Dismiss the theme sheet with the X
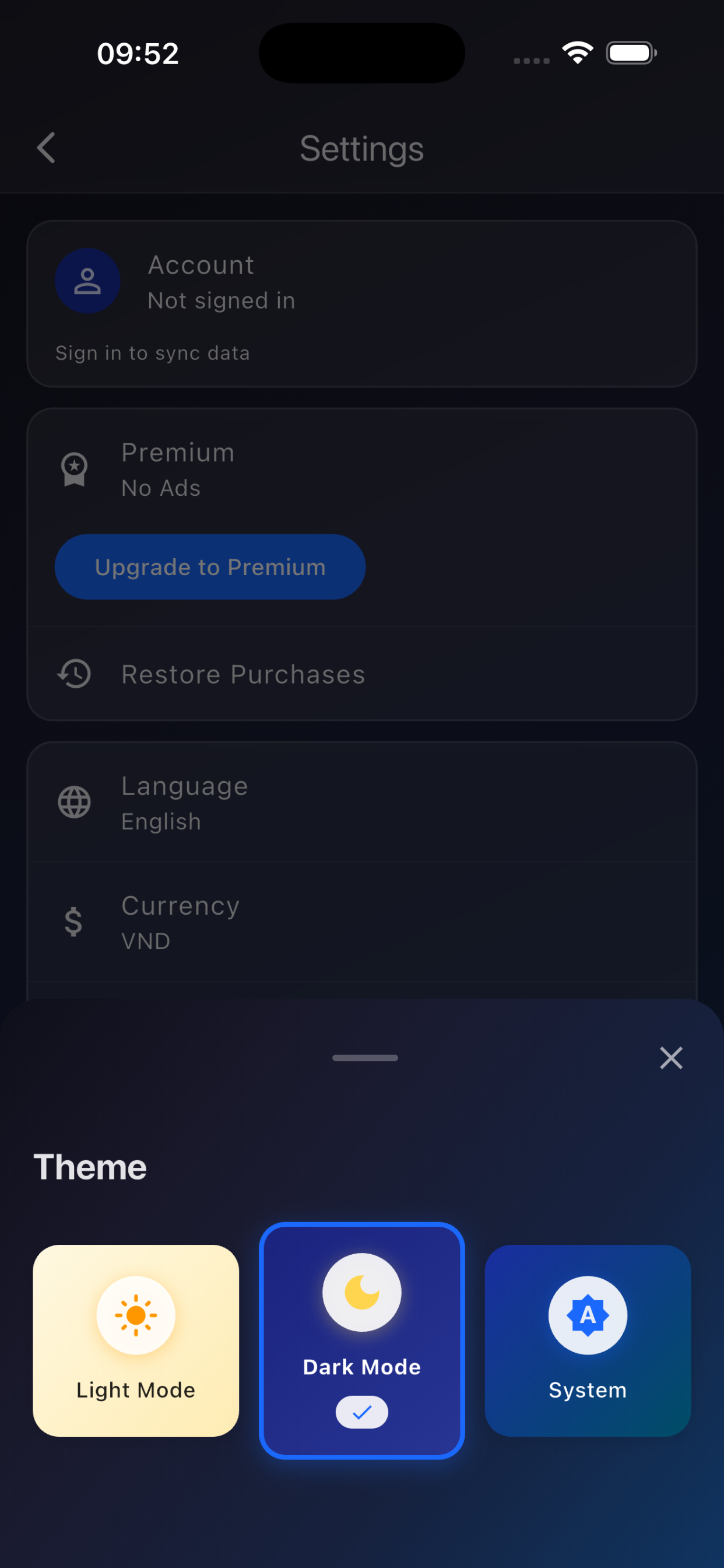Screen dimensions: 724x1568 click(671, 1058)
